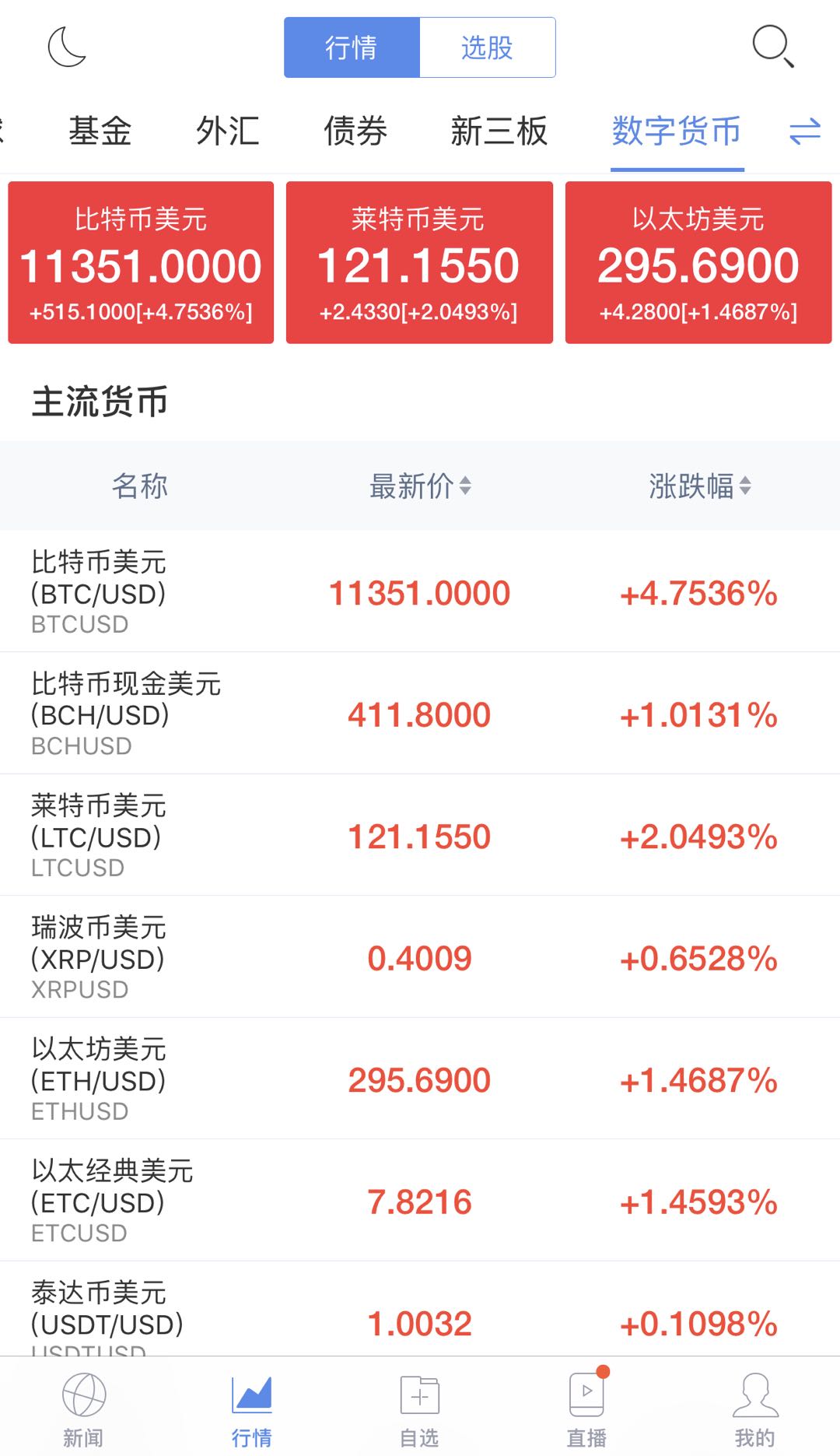Go to the 我的 bottom tab

tap(755, 1409)
